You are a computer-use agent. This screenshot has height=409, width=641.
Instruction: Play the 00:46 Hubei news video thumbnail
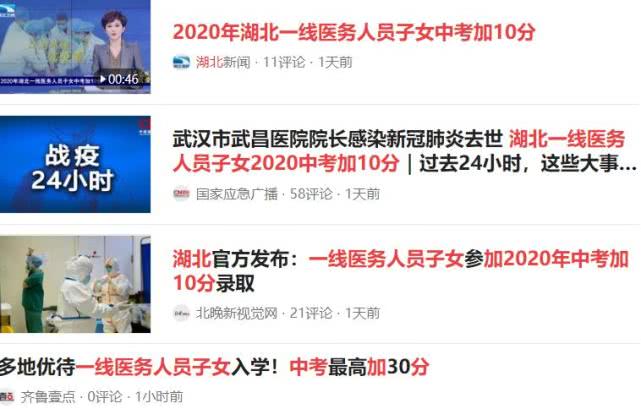[75, 47]
